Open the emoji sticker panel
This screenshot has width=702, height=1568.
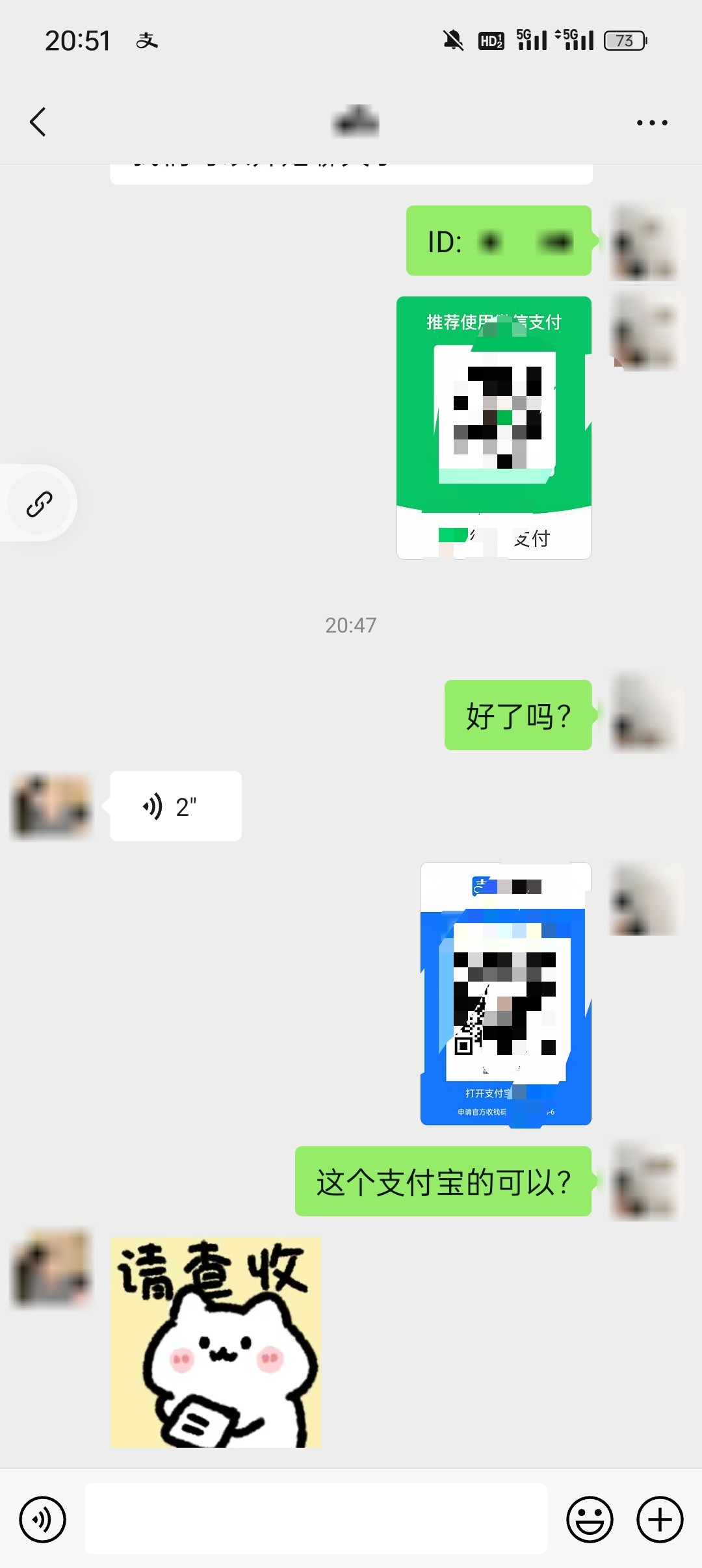click(590, 1519)
